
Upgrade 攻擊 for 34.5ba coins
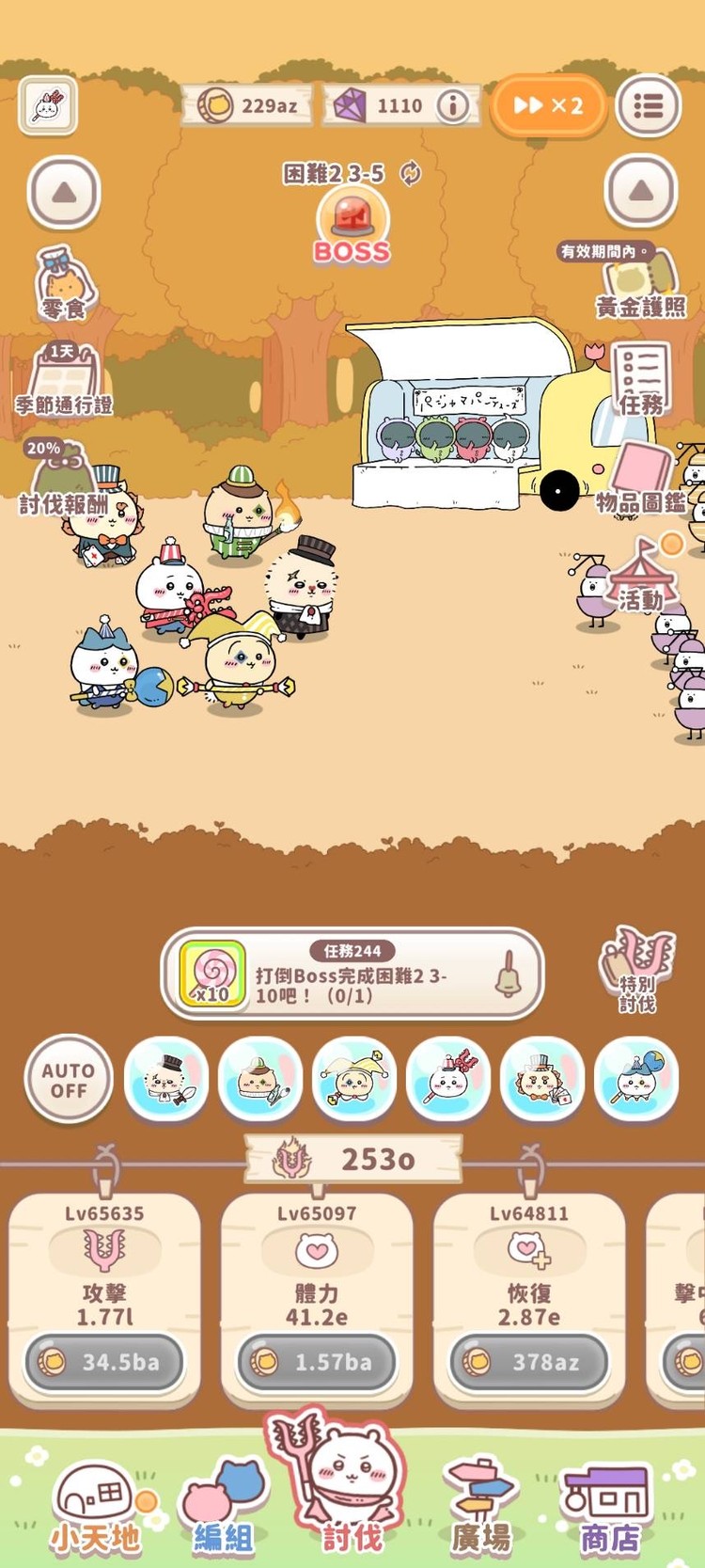104,1362
